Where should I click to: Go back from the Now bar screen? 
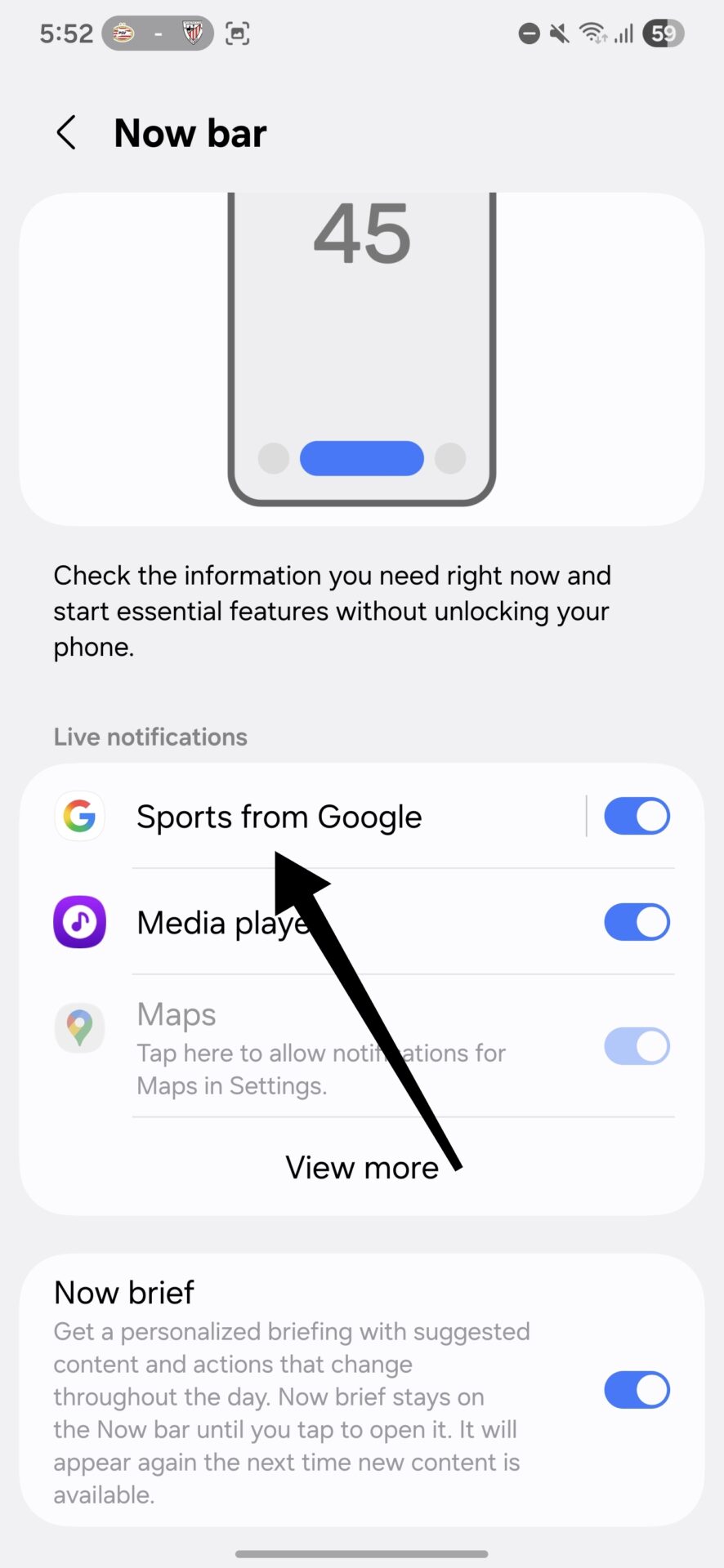66,132
